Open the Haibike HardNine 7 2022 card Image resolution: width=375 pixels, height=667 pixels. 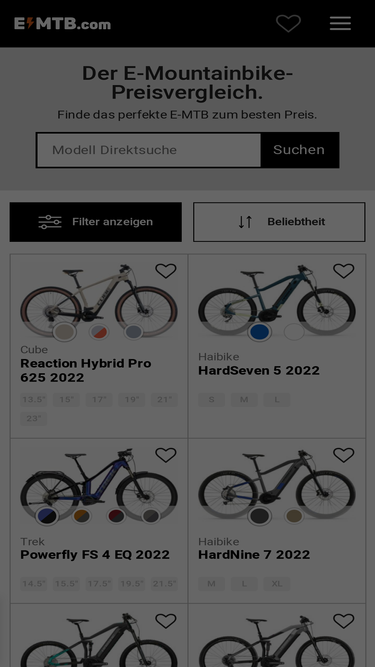pos(277,521)
